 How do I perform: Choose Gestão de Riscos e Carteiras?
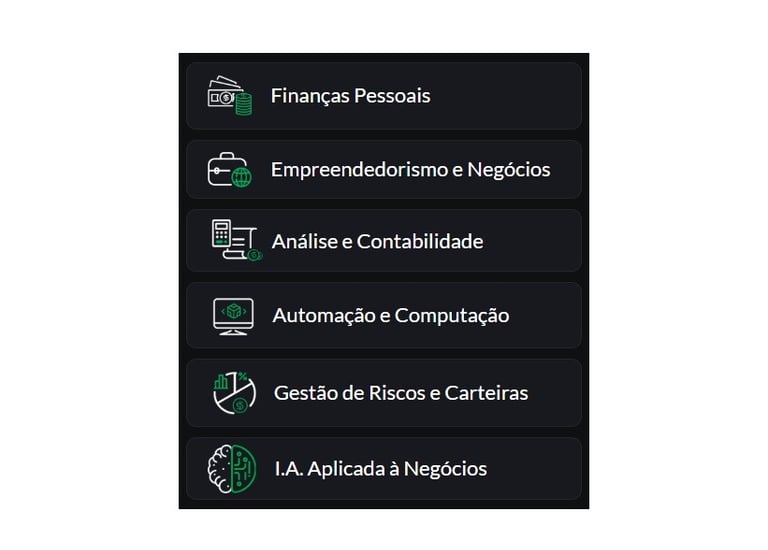pos(383,393)
